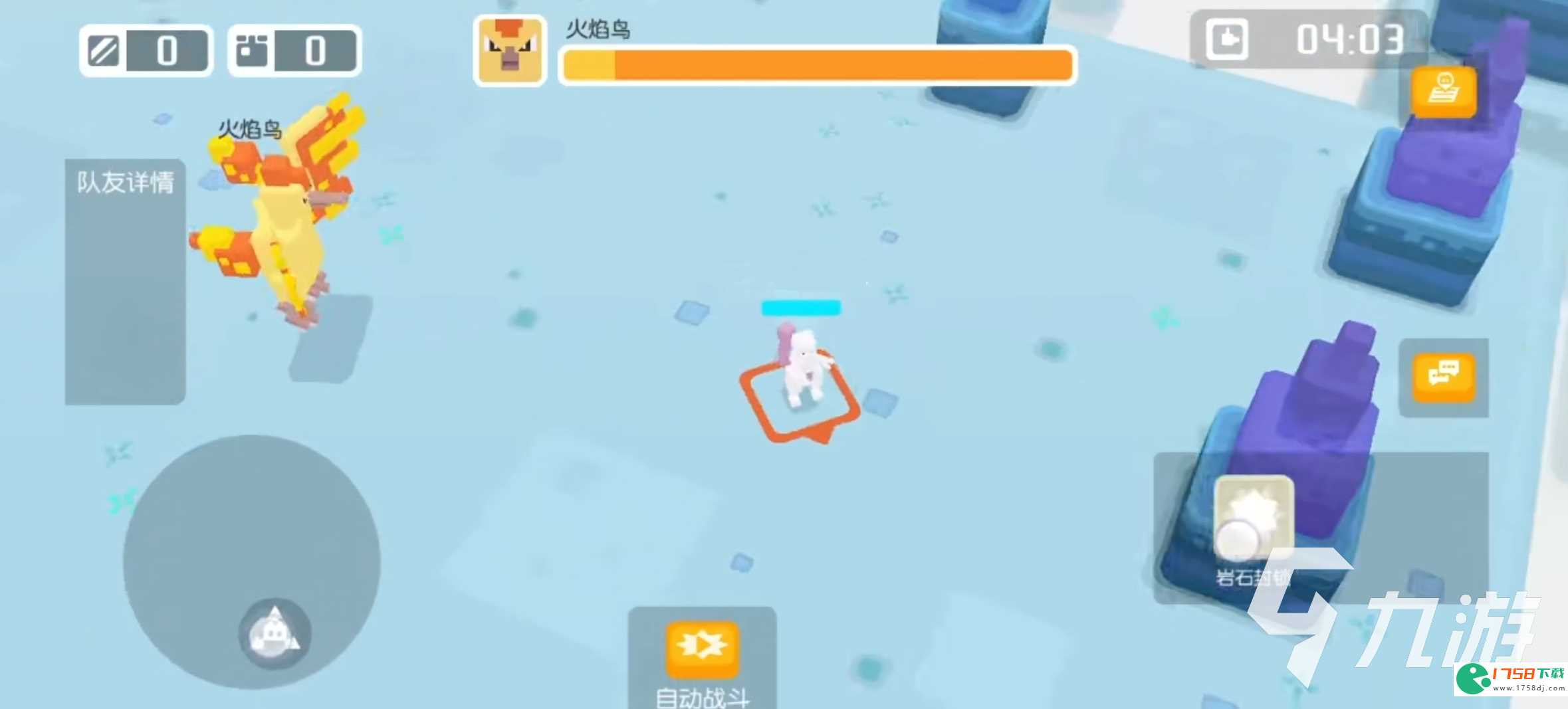Tap the exit icon beside the timer
The image size is (1568, 709).
click(x=1227, y=39)
